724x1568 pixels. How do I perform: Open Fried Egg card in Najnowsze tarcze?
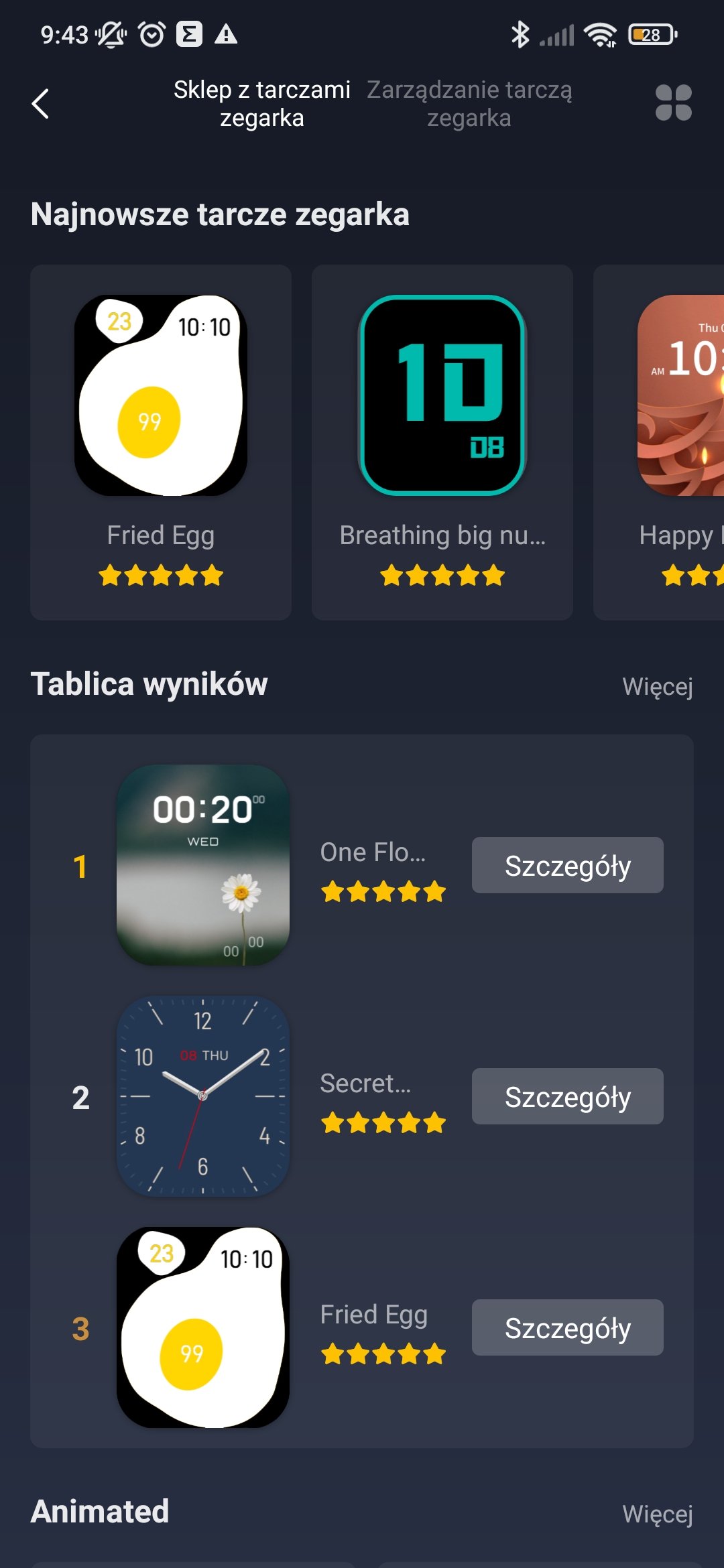(x=161, y=442)
